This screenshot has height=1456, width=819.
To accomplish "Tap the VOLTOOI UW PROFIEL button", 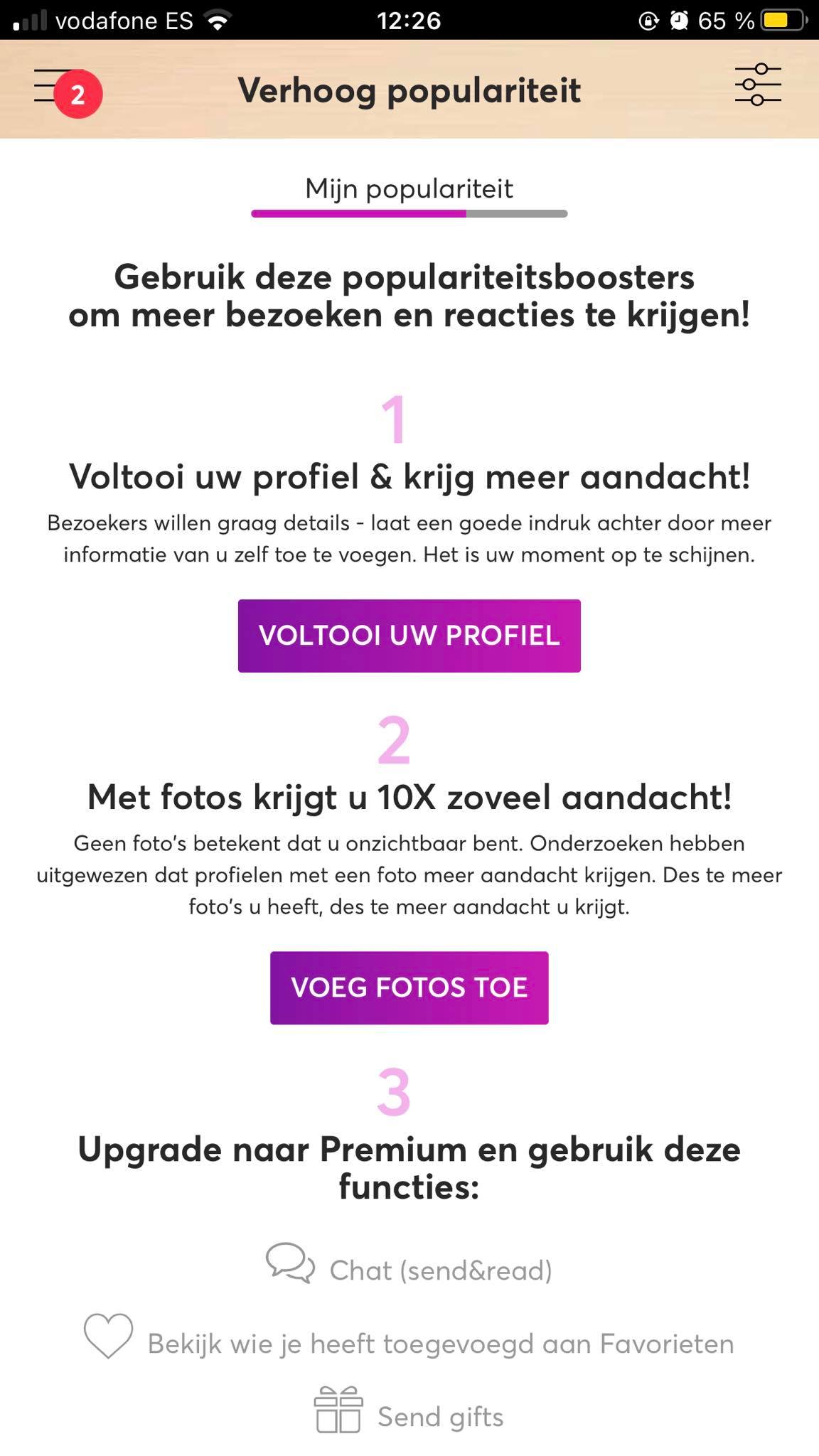I will [409, 636].
